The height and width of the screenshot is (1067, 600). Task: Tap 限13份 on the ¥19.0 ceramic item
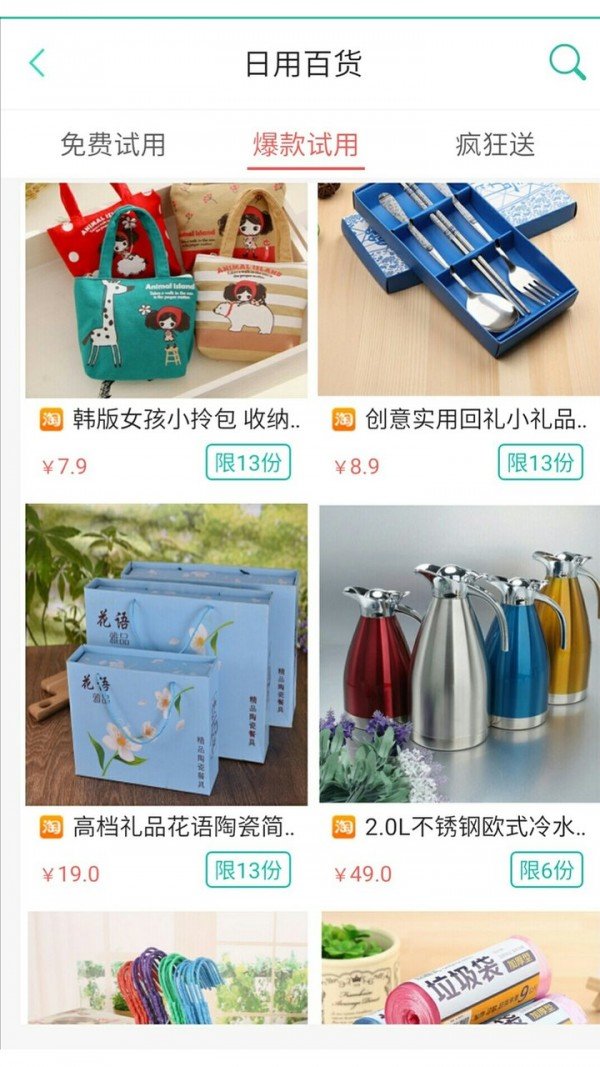click(248, 869)
